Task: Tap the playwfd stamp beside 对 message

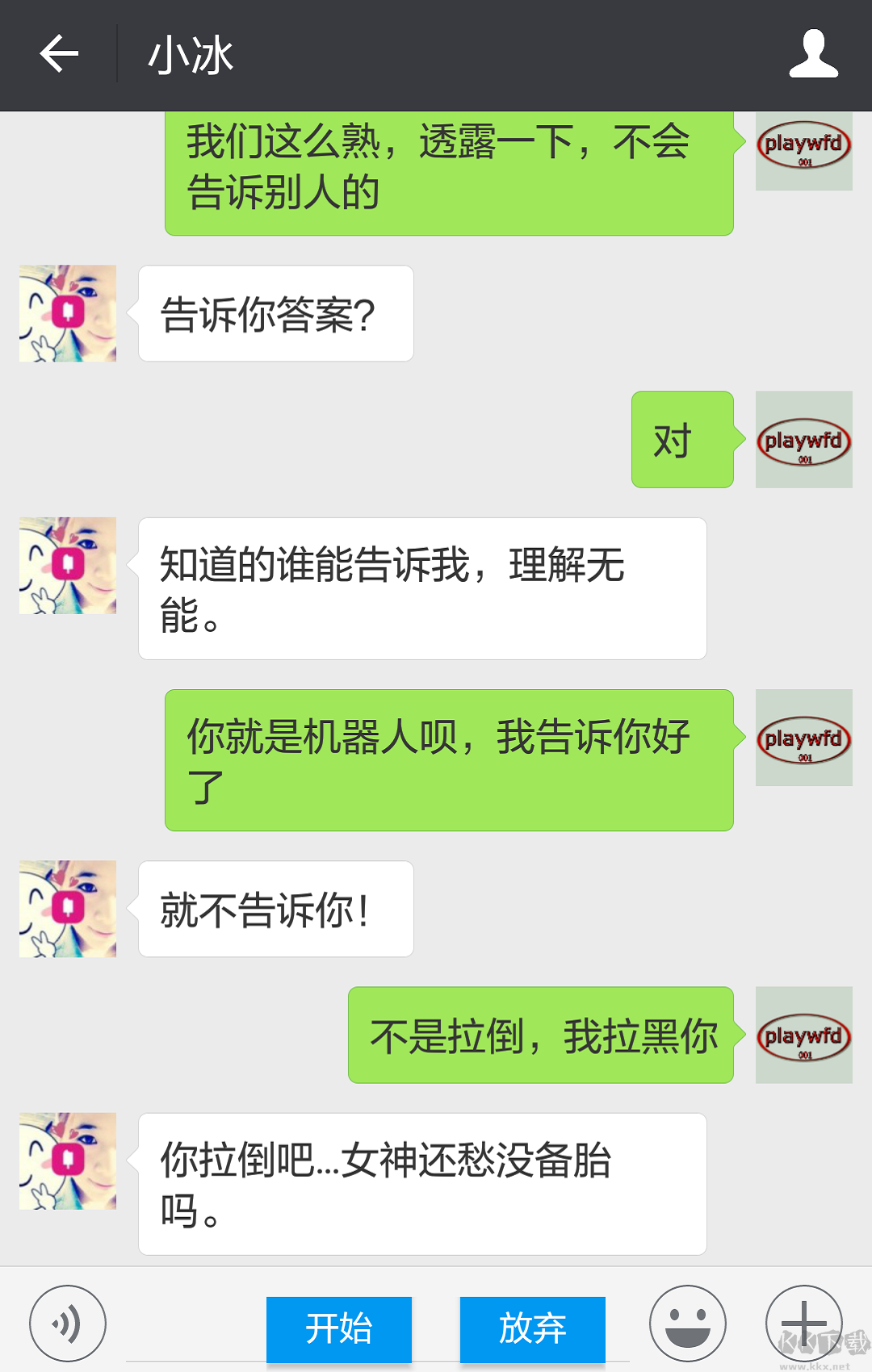Action: (803, 441)
